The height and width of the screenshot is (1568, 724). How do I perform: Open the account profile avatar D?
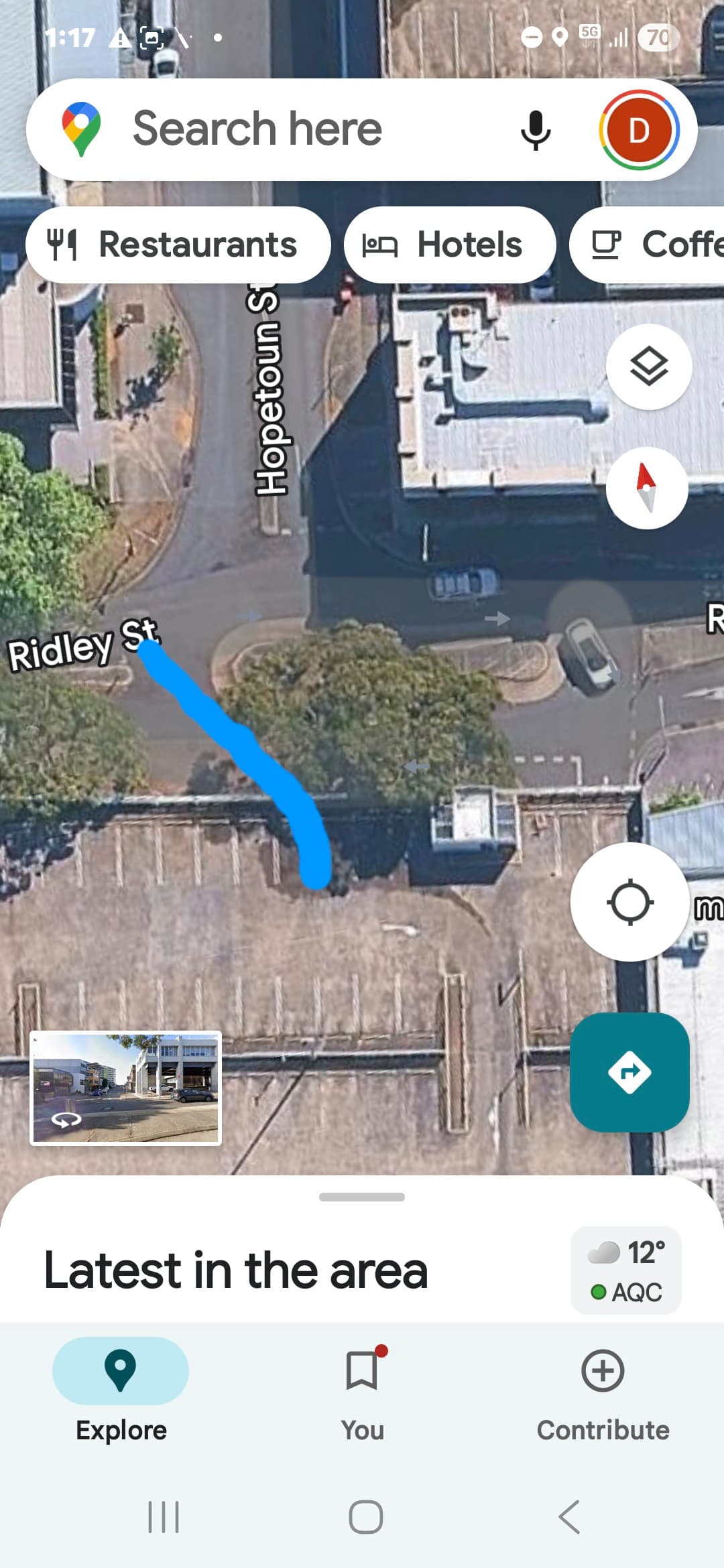639,130
